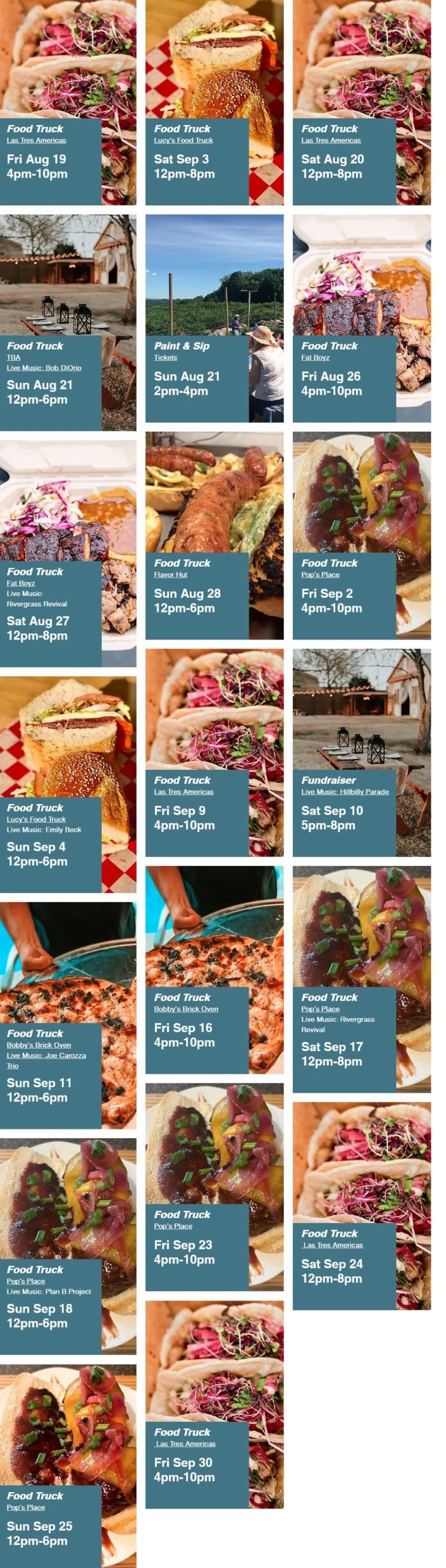Open Live Music: Bob DiOrio link
446x1568 pixels.
(x=43, y=367)
